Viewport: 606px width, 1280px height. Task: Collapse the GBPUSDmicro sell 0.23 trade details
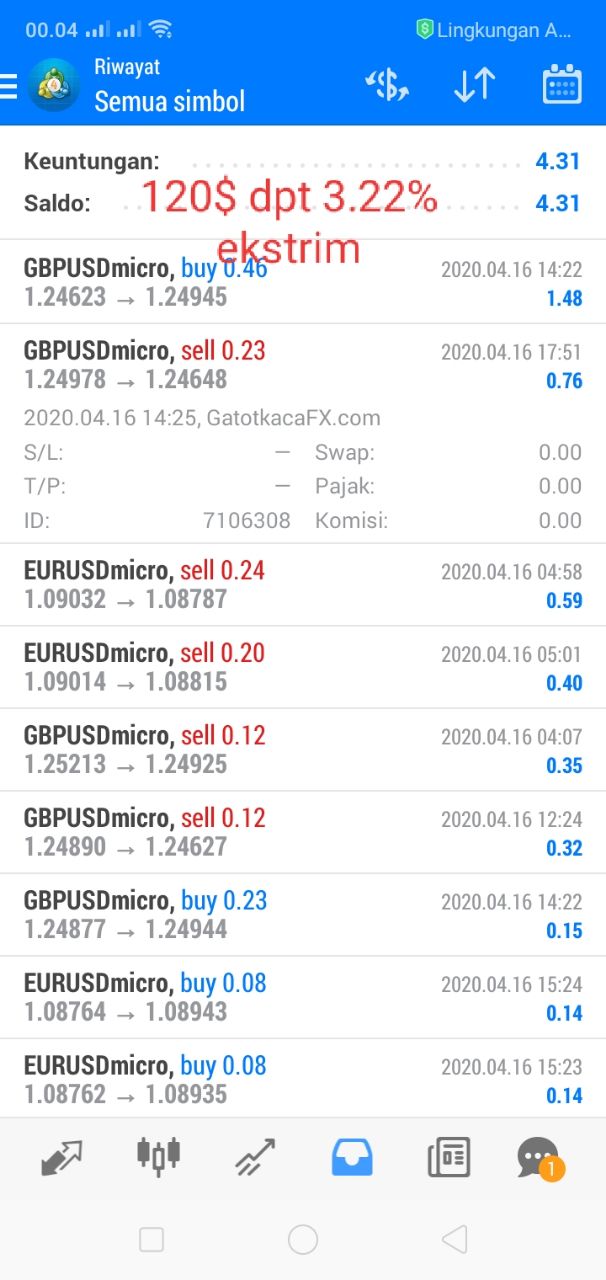pos(302,365)
